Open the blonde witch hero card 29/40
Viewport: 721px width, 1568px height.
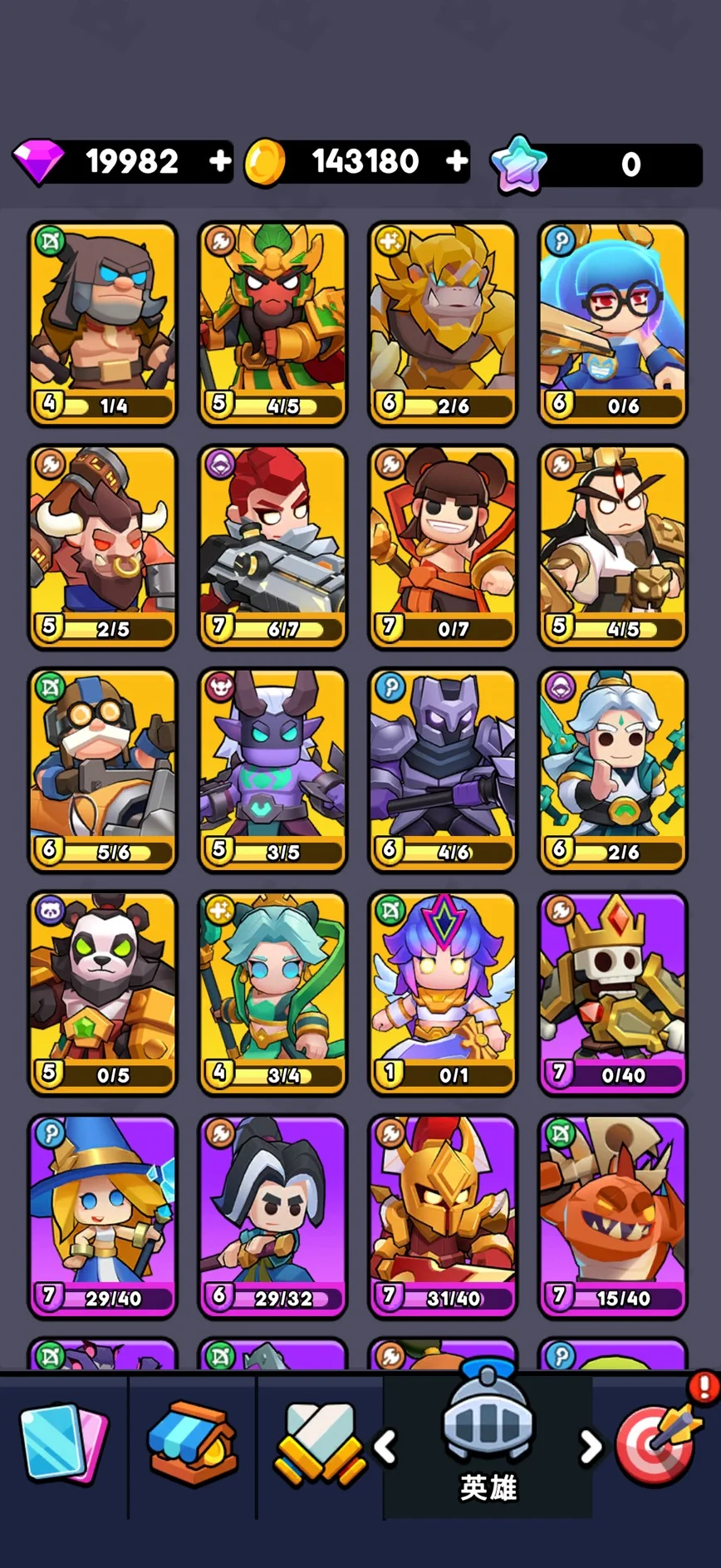(x=103, y=1216)
